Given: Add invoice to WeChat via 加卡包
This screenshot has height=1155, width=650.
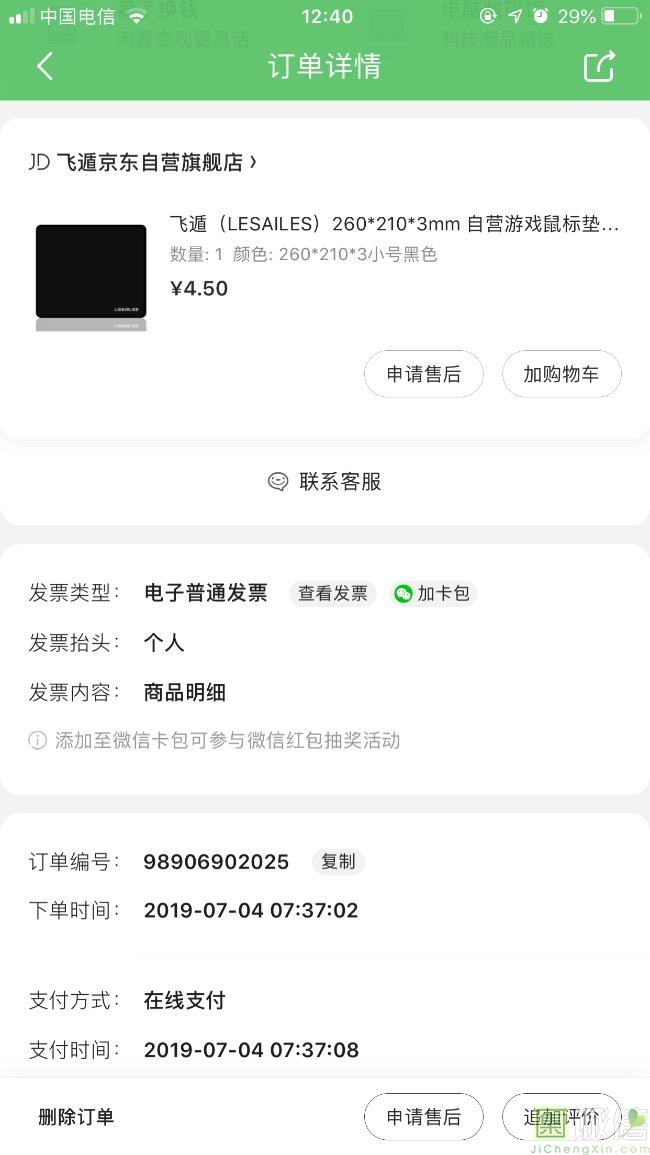Looking at the screenshot, I should pyautogui.click(x=433, y=593).
